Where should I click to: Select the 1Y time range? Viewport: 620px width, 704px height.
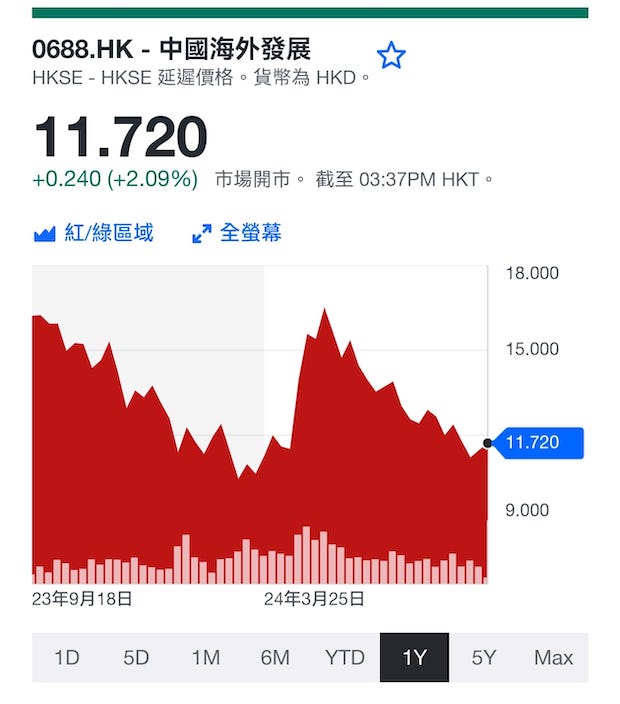tap(414, 657)
